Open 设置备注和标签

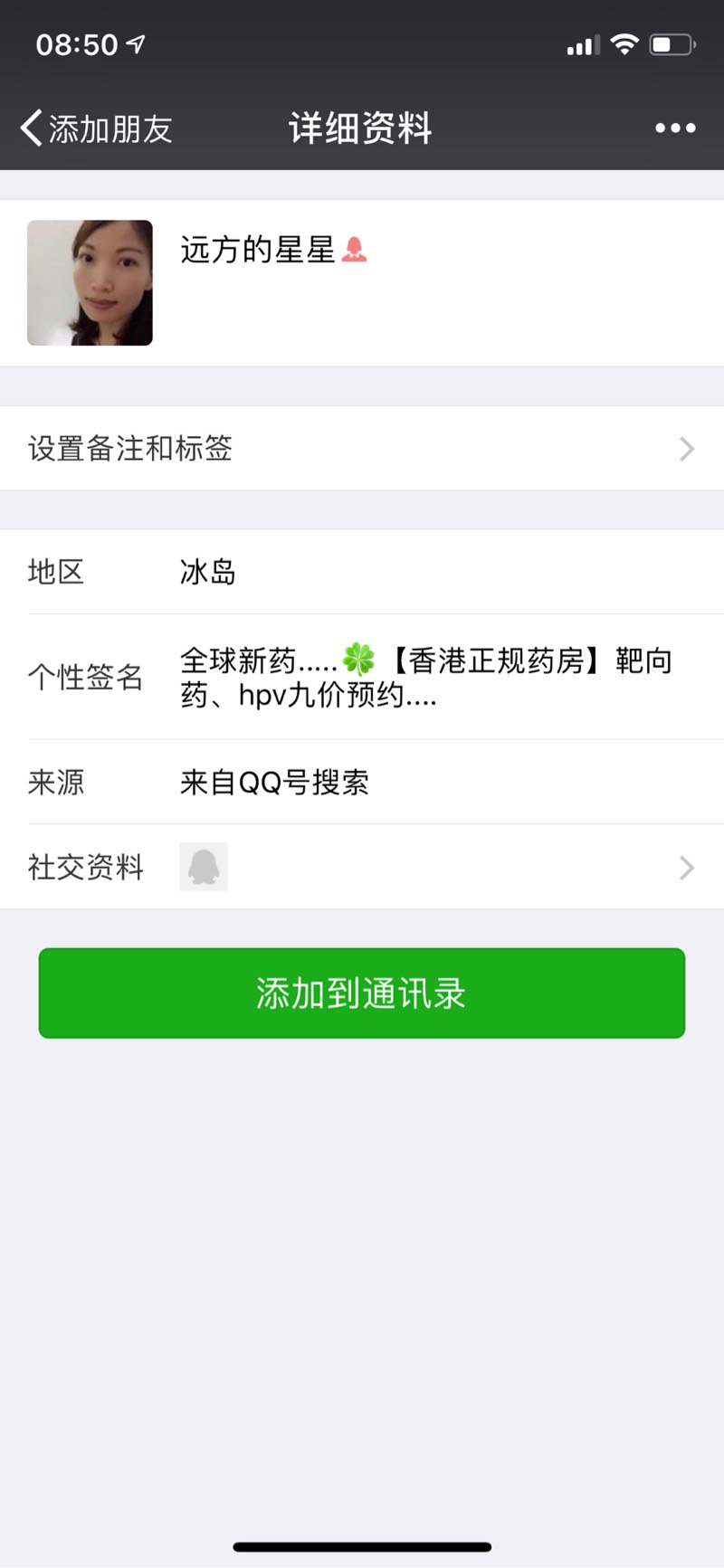[x=362, y=449]
